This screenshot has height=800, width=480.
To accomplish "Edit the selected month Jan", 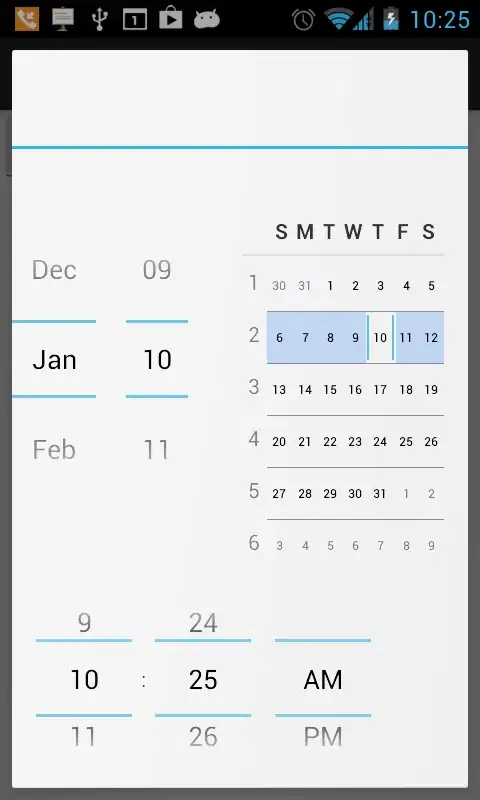I will click(x=54, y=360).
